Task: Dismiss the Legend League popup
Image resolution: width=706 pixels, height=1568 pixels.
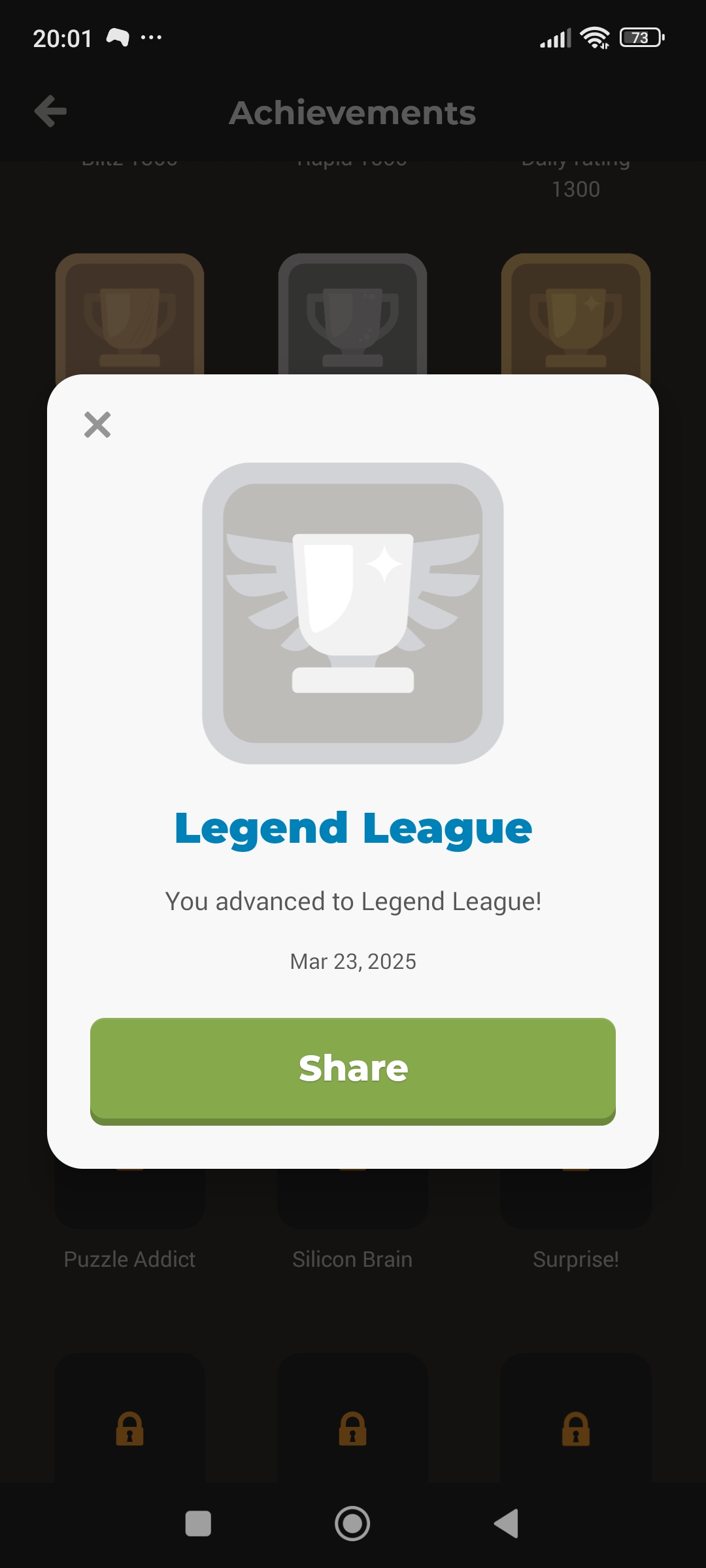Action: 97,425
